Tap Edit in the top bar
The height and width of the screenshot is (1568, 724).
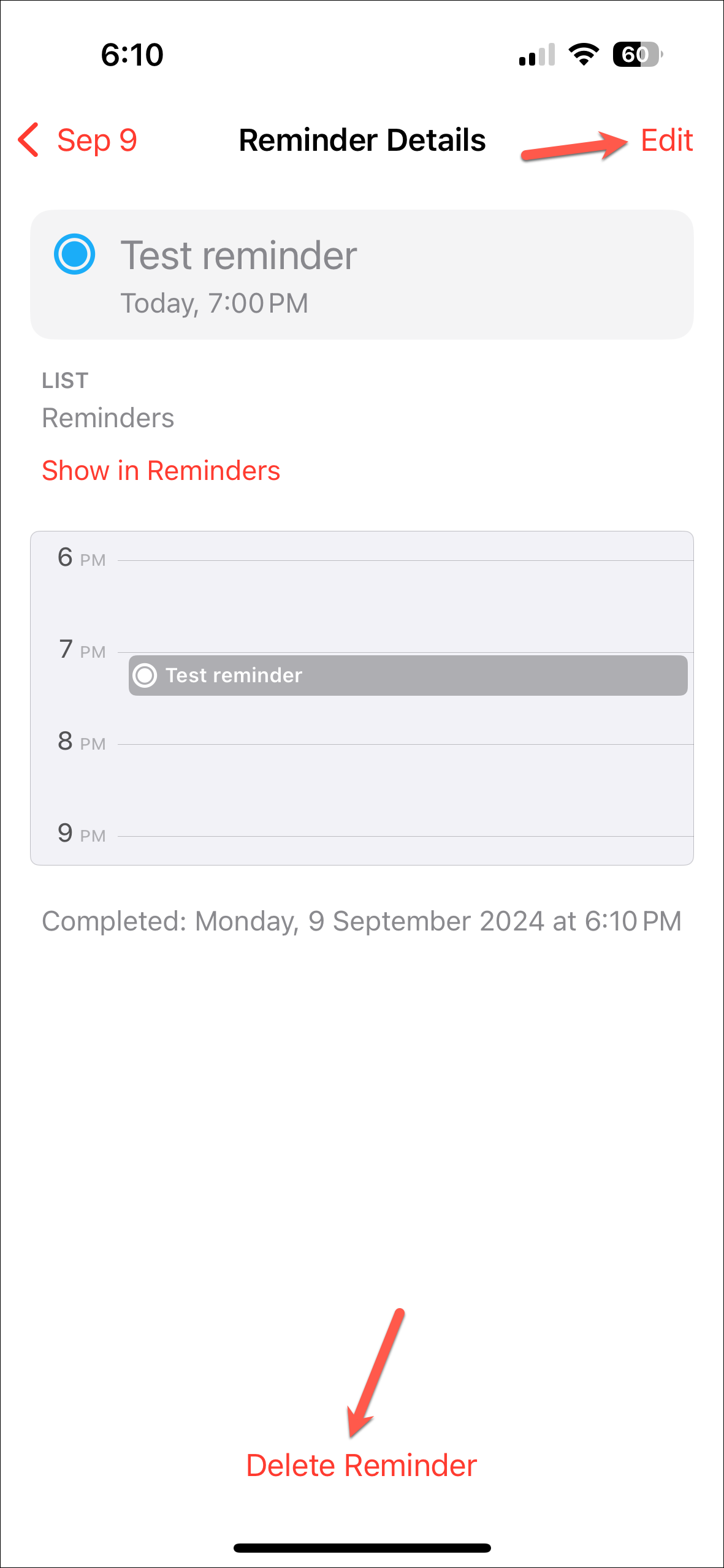tap(666, 140)
